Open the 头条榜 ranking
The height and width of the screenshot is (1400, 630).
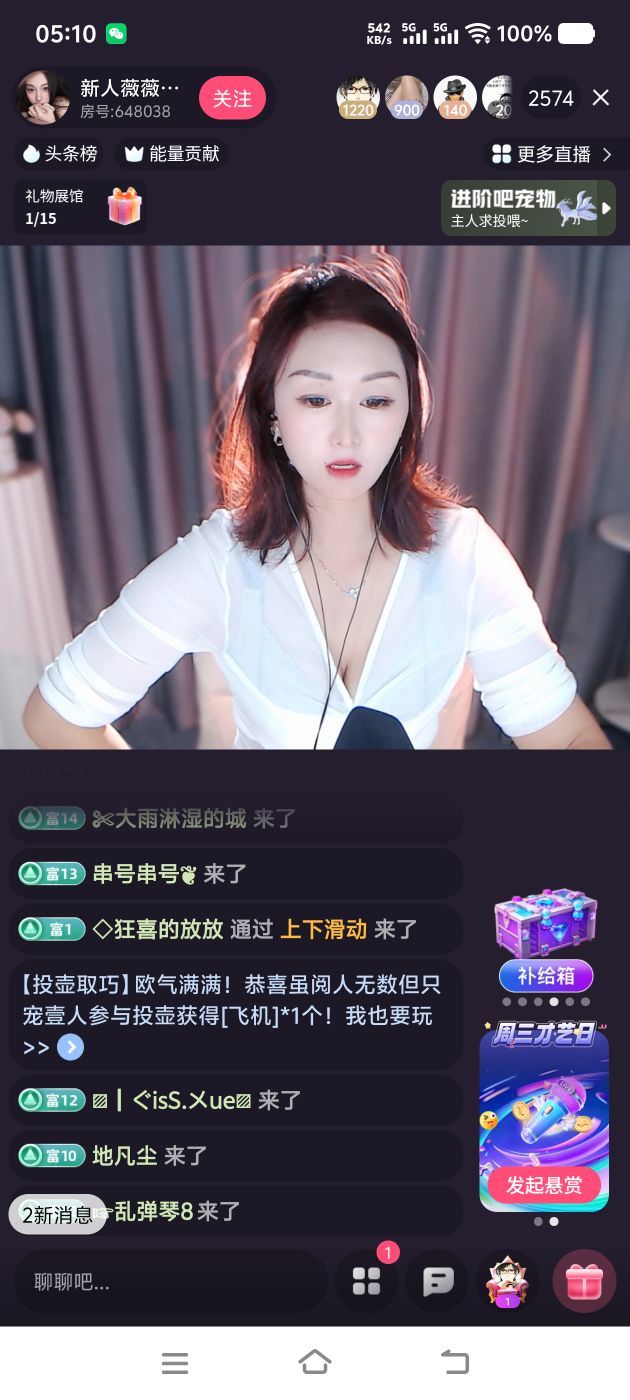(61, 154)
